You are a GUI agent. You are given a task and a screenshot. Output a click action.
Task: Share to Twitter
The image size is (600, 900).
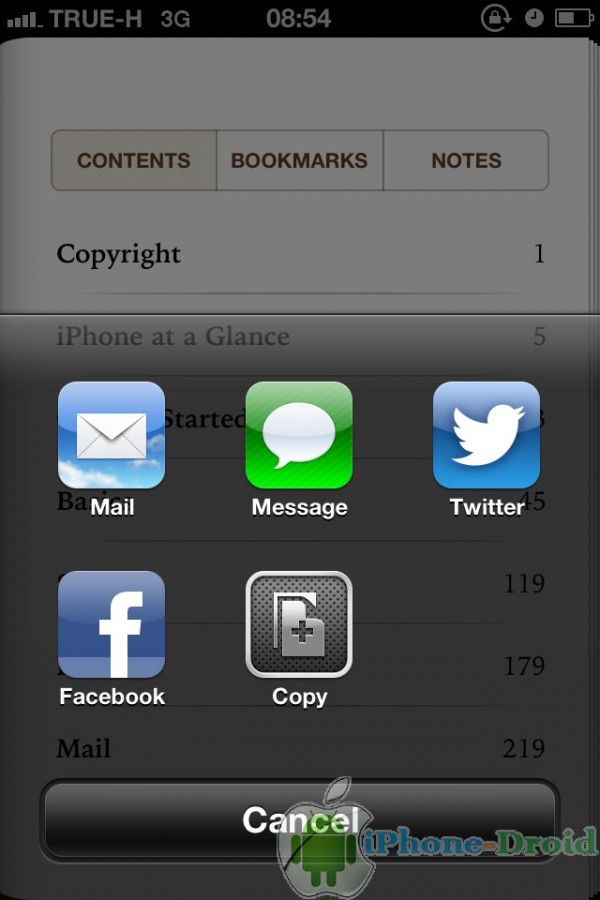[486, 436]
